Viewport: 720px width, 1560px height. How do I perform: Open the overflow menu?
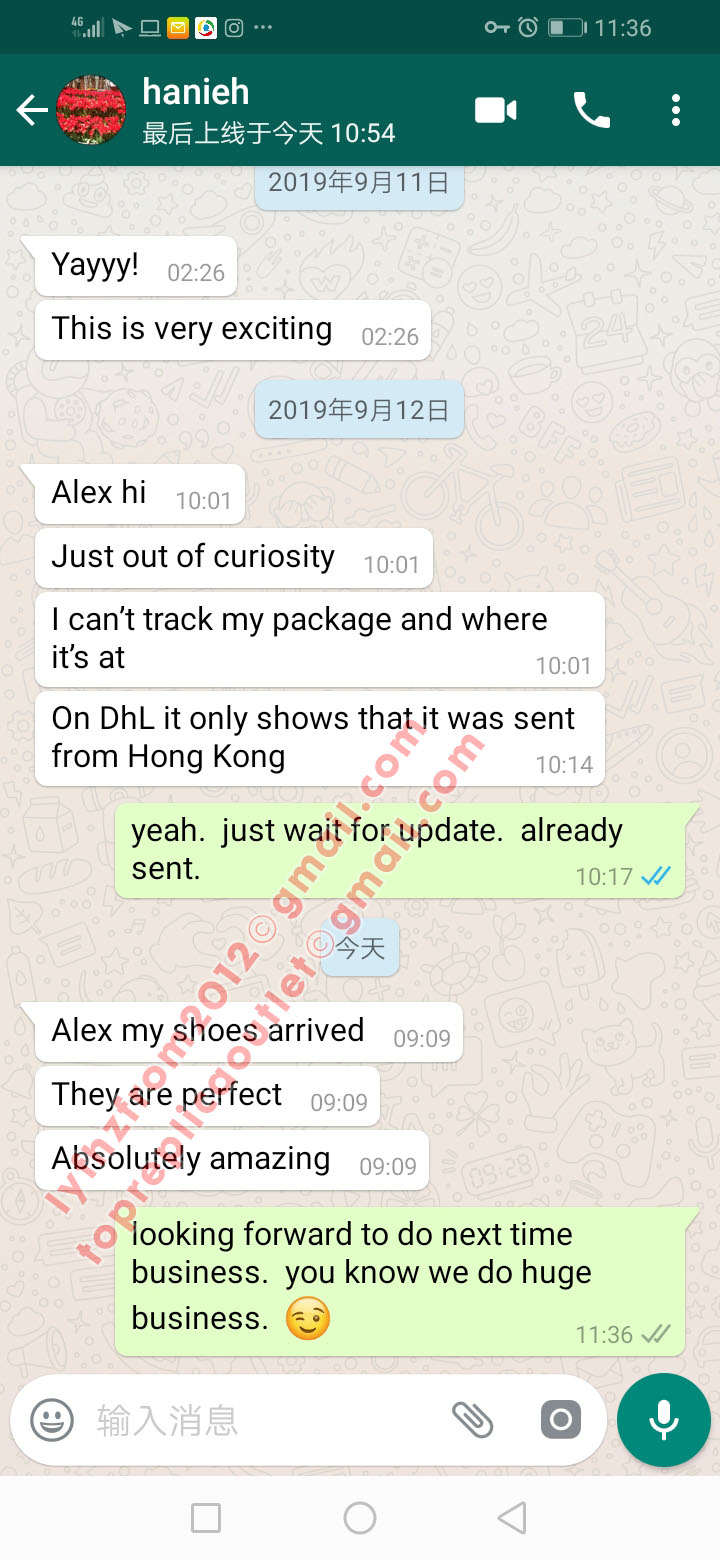pyautogui.click(x=676, y=110)
